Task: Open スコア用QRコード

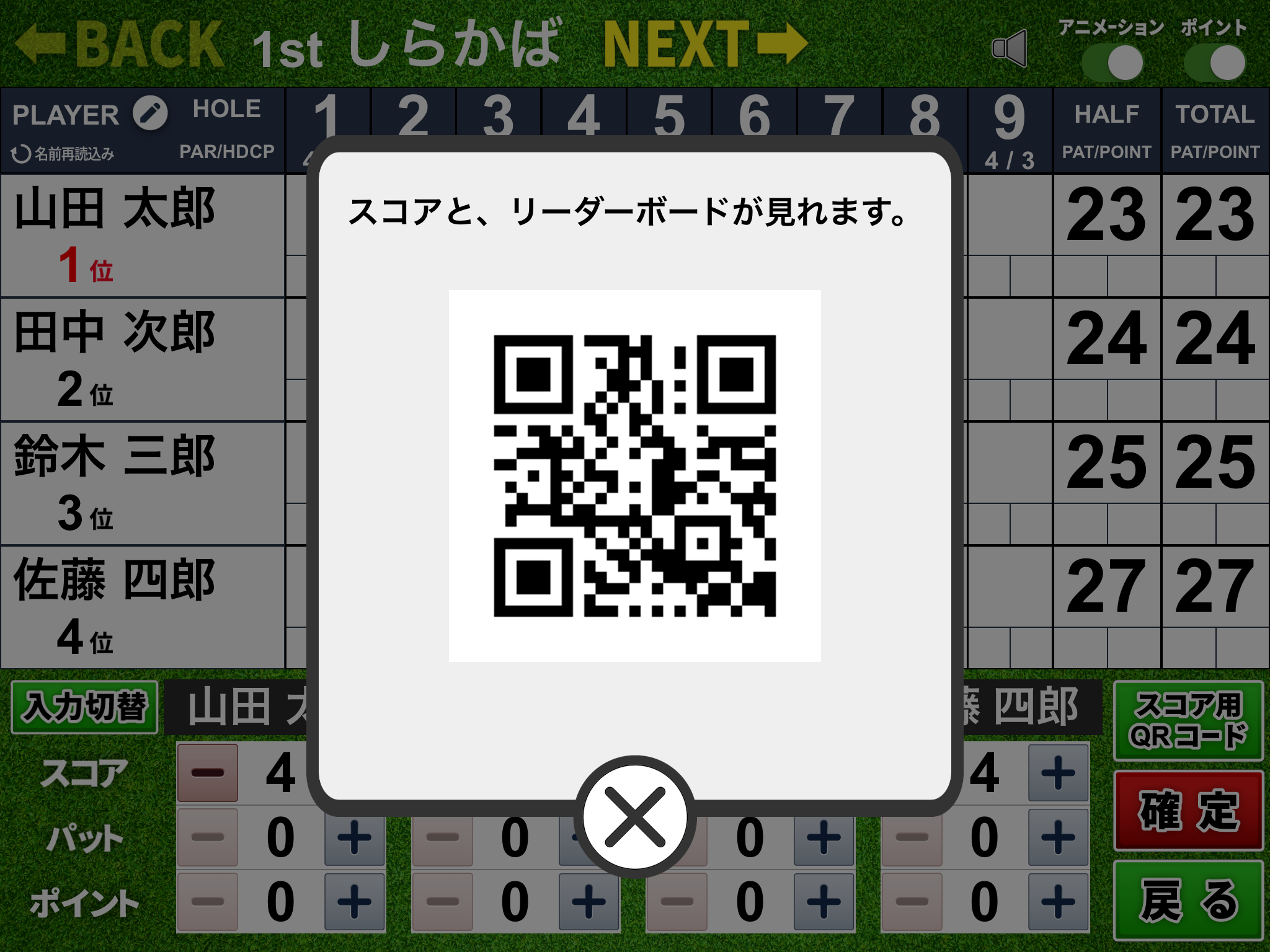Action: 1188,720
